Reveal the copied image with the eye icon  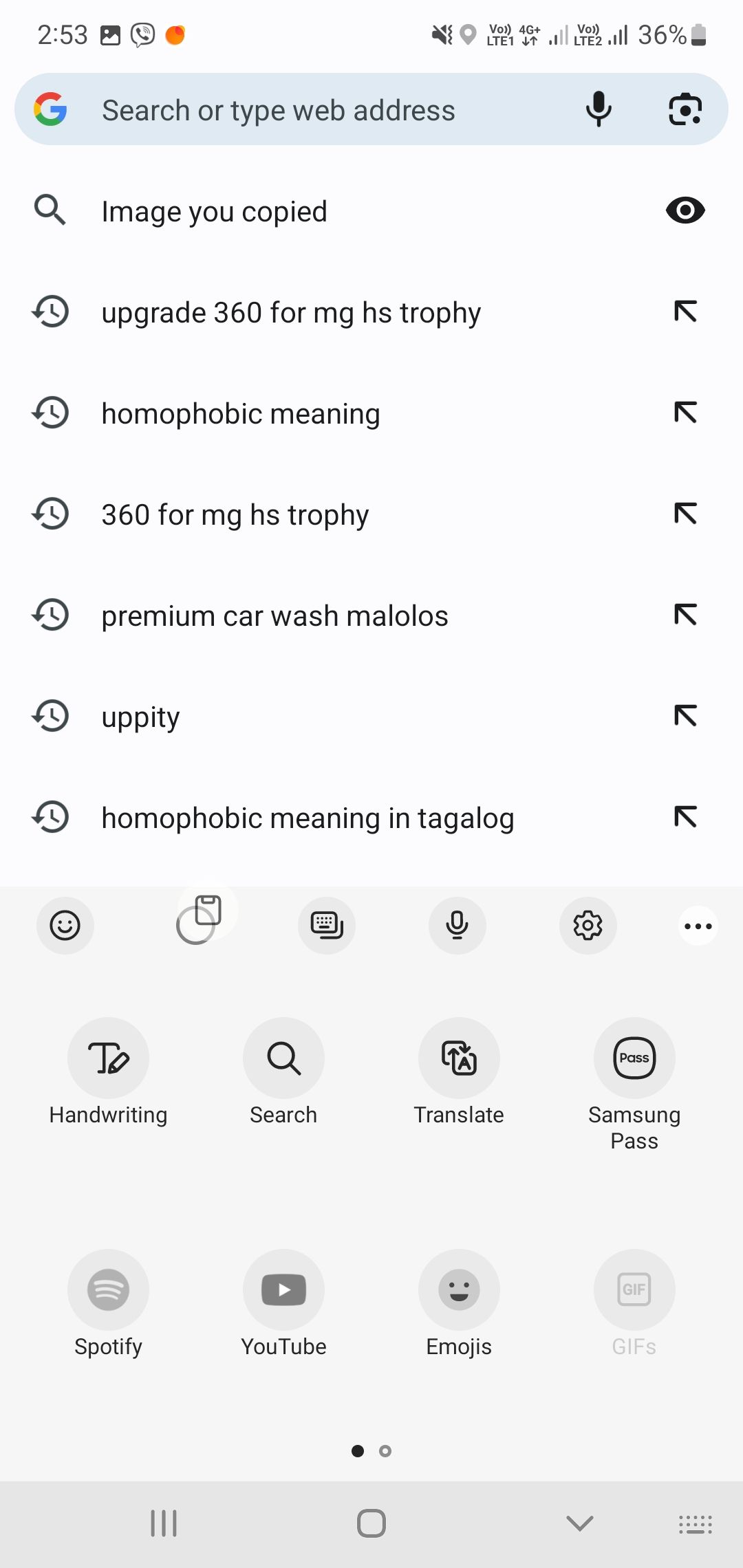tap(685, 210)
